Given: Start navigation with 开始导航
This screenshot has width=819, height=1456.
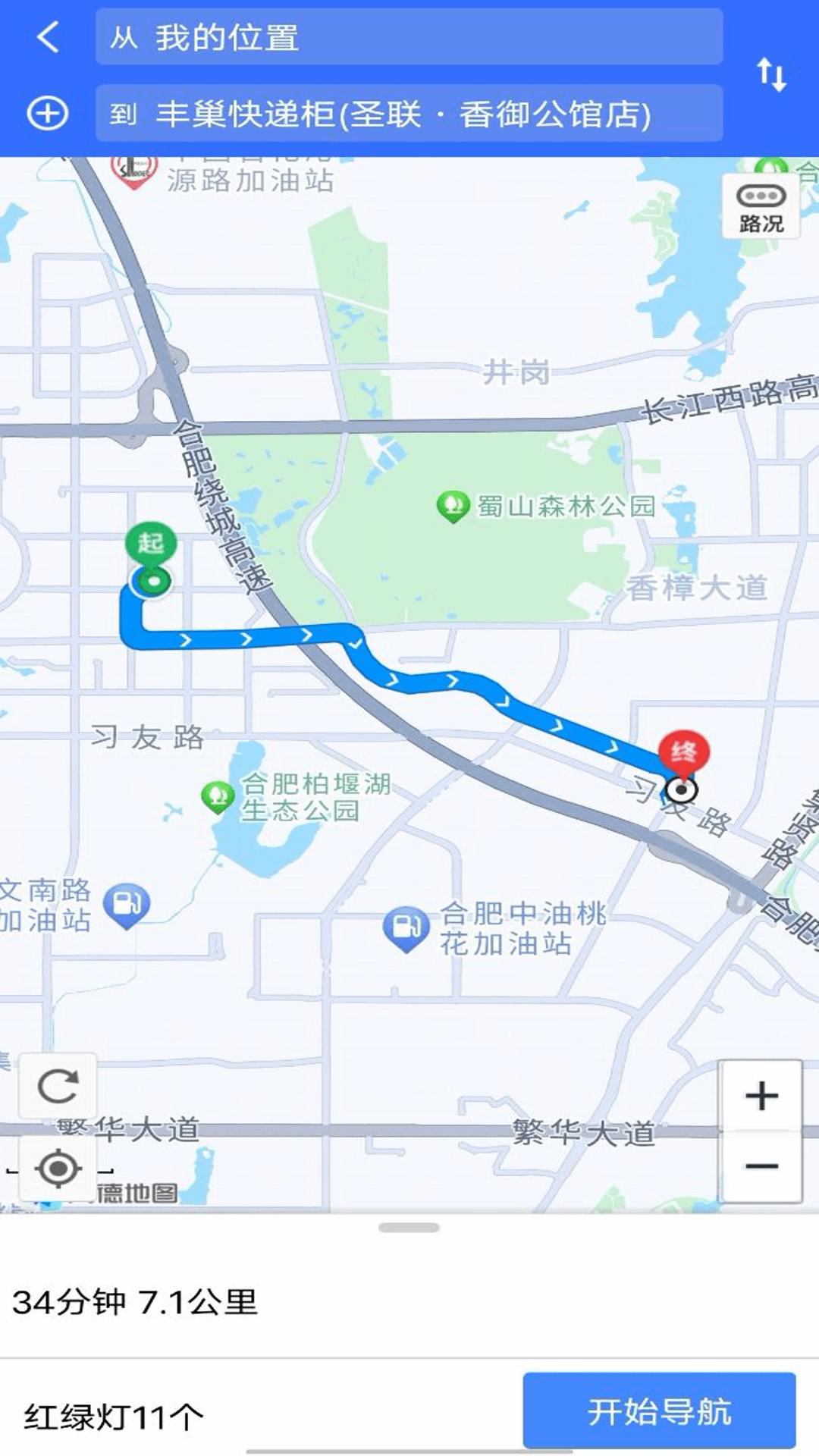Looking at the screenshot, I should coord(659,1411).
